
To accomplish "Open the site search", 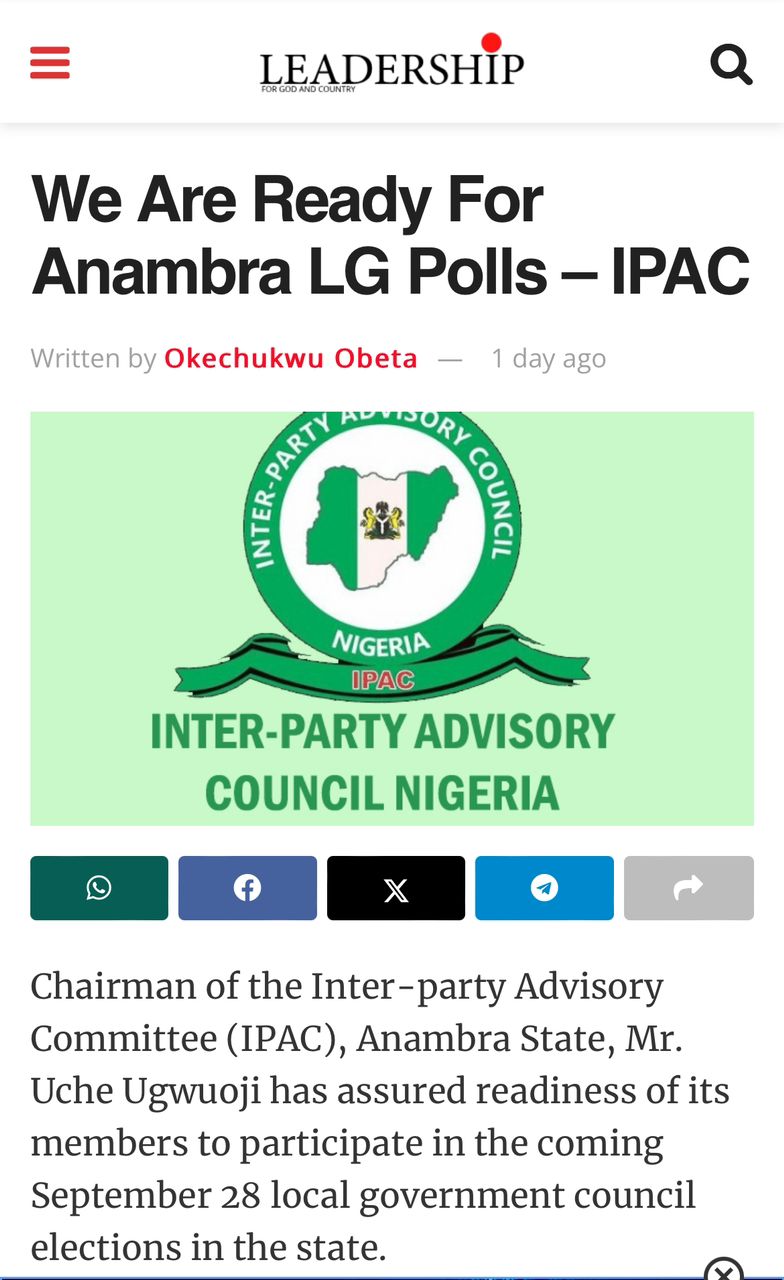I will (x=731, y=65).
